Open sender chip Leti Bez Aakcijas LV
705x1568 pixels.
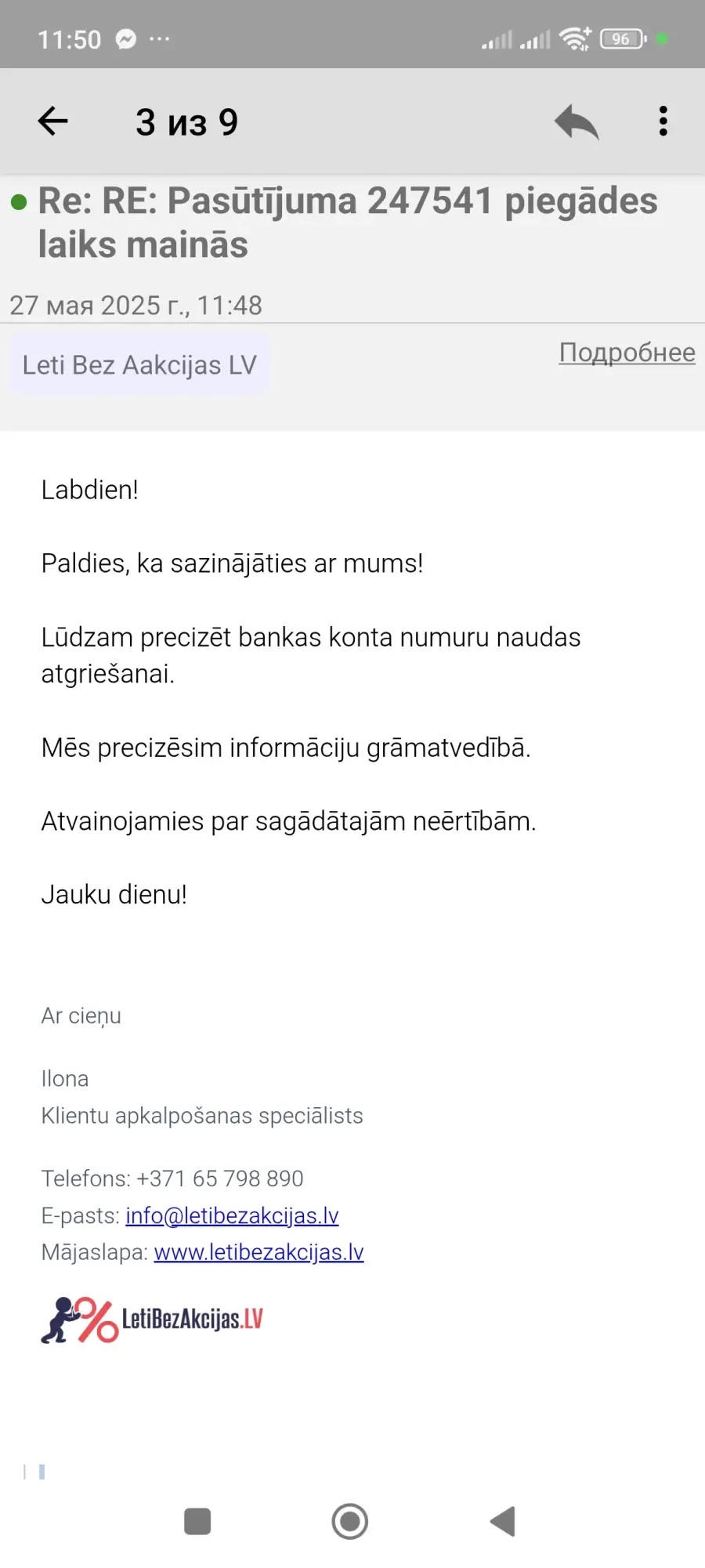click(139, 365)
